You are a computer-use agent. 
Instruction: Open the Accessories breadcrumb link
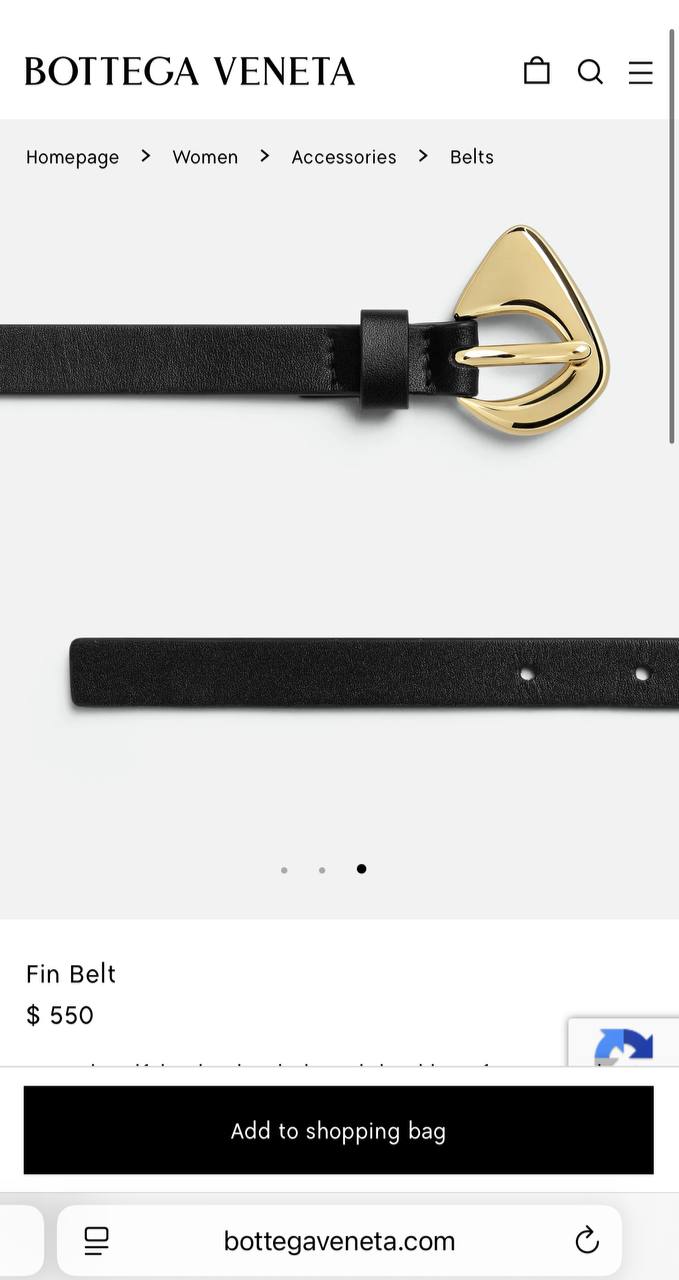[343, 157]
